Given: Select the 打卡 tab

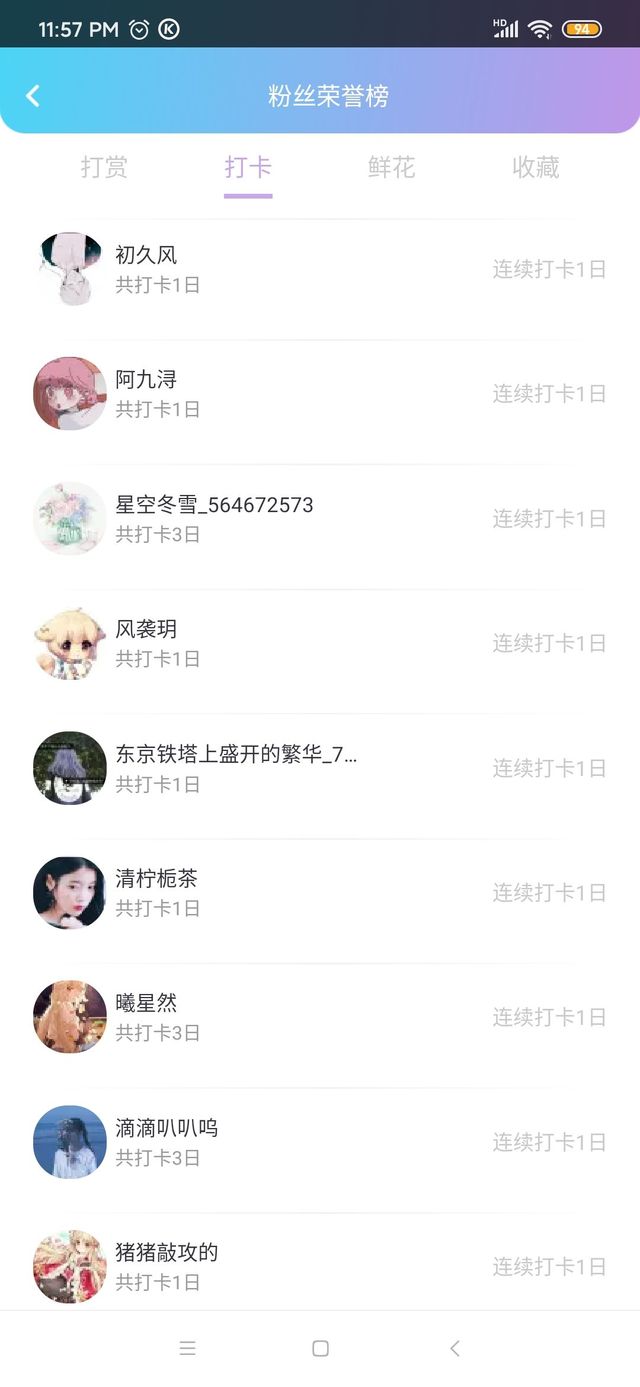Looking at the screenshot, I should click(248, 167).
